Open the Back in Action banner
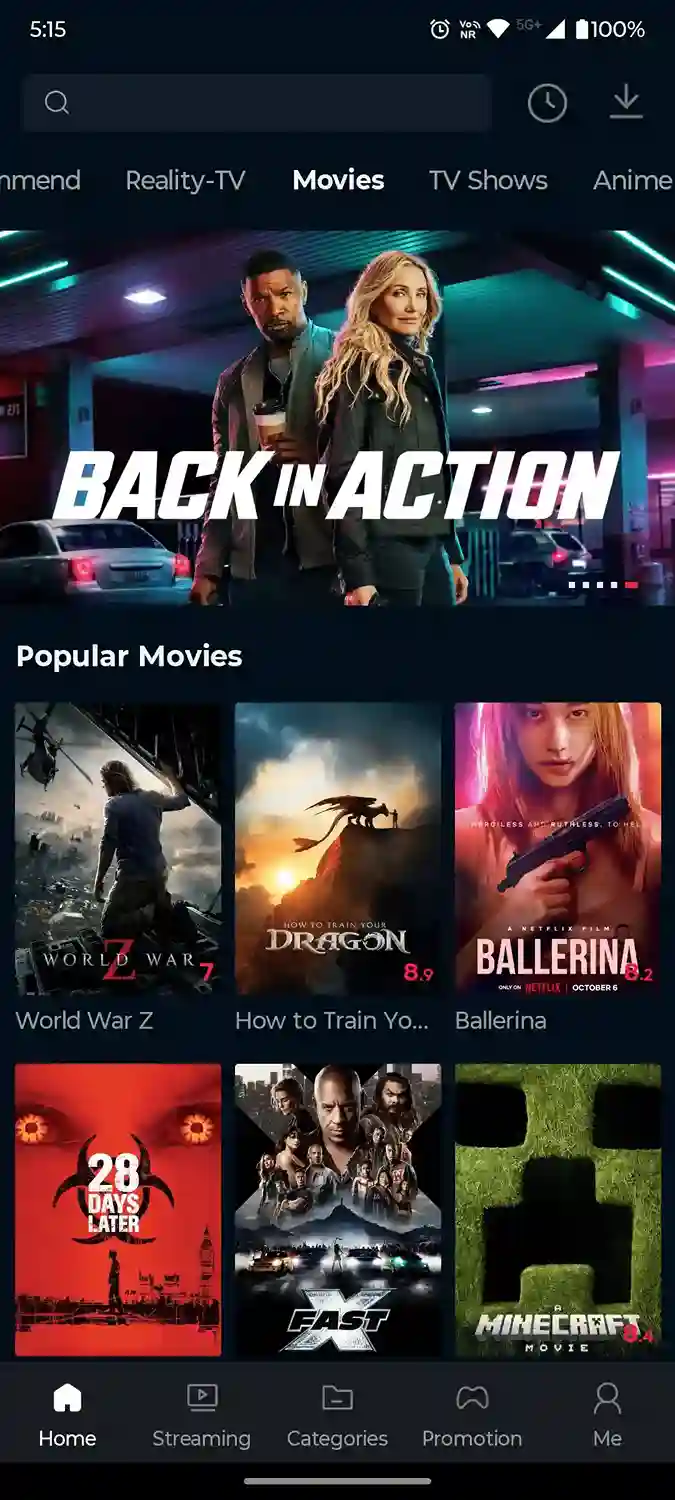 click(x=337, y=418)
